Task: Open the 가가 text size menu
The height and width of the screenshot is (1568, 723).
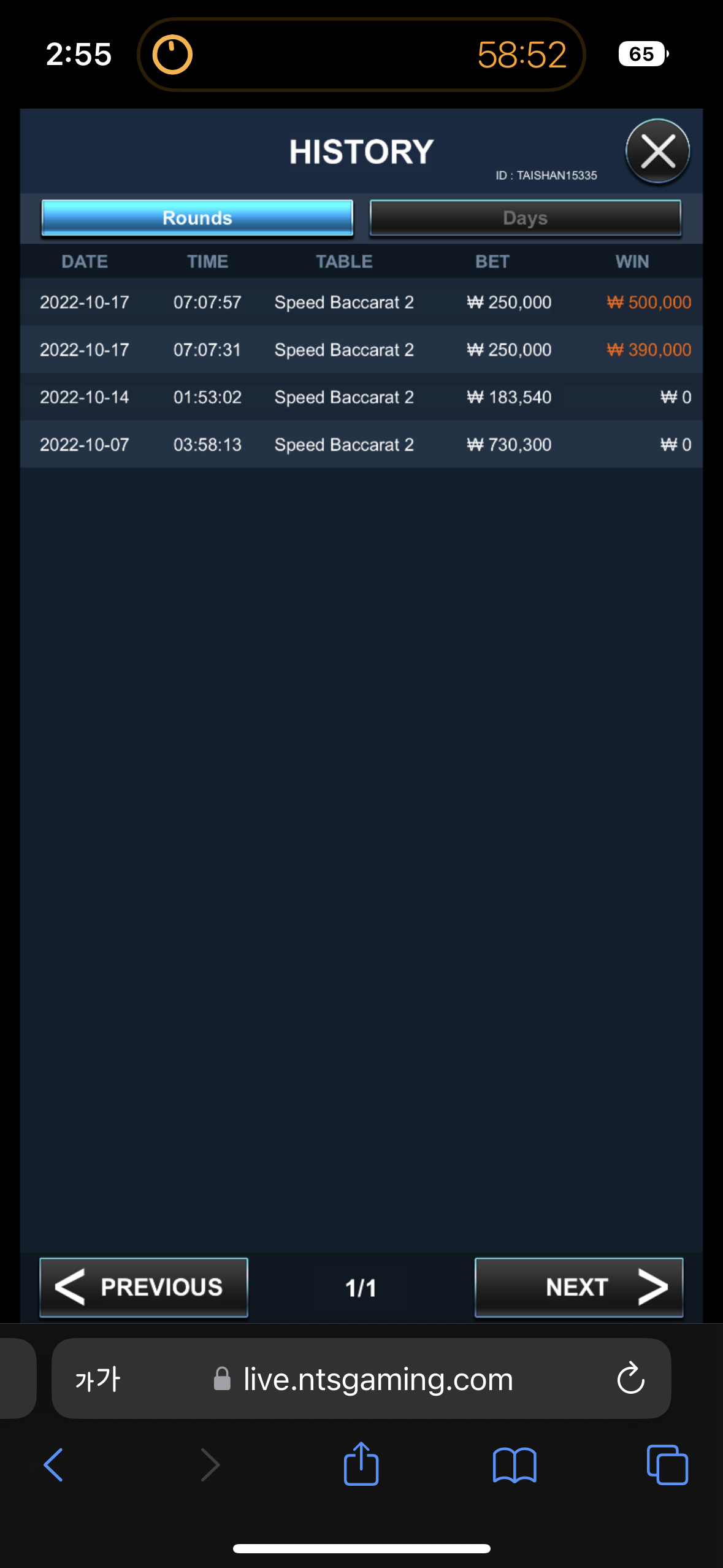Action: click(x=98, y=1379)
